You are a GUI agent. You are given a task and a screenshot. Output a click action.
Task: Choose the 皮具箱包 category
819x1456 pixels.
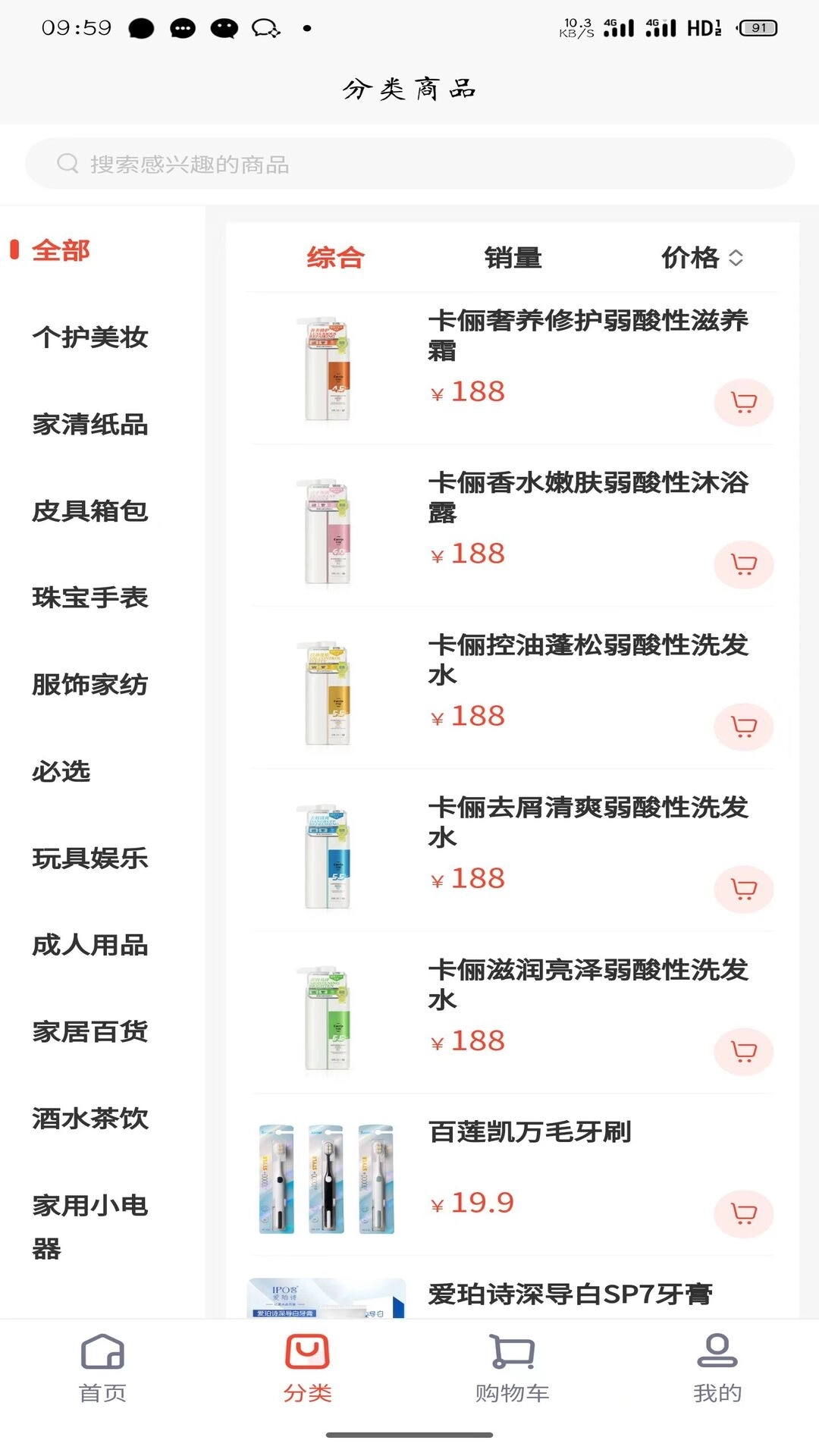click(x=89, y=511)
